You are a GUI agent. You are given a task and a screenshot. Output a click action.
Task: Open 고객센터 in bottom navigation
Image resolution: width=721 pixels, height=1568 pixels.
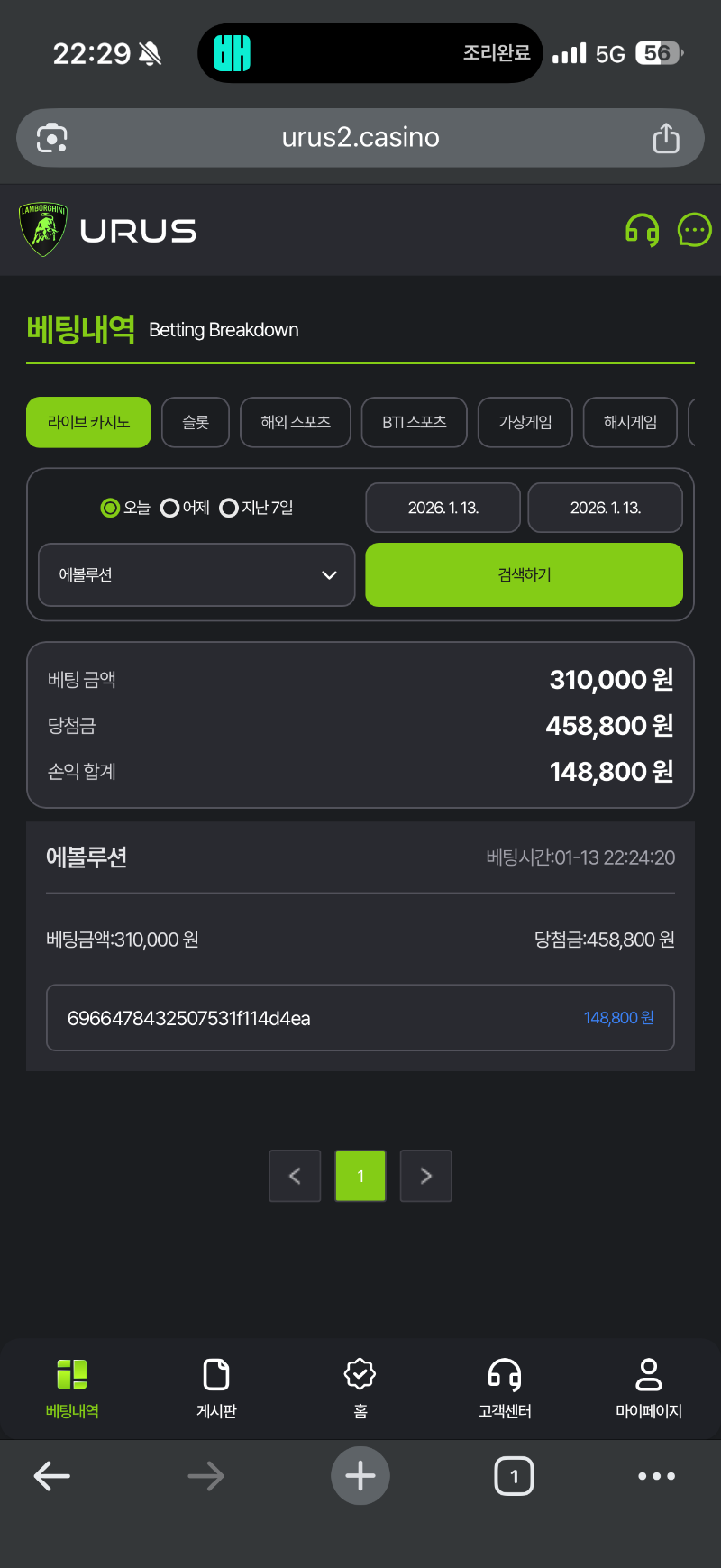tap(505, 1388)
